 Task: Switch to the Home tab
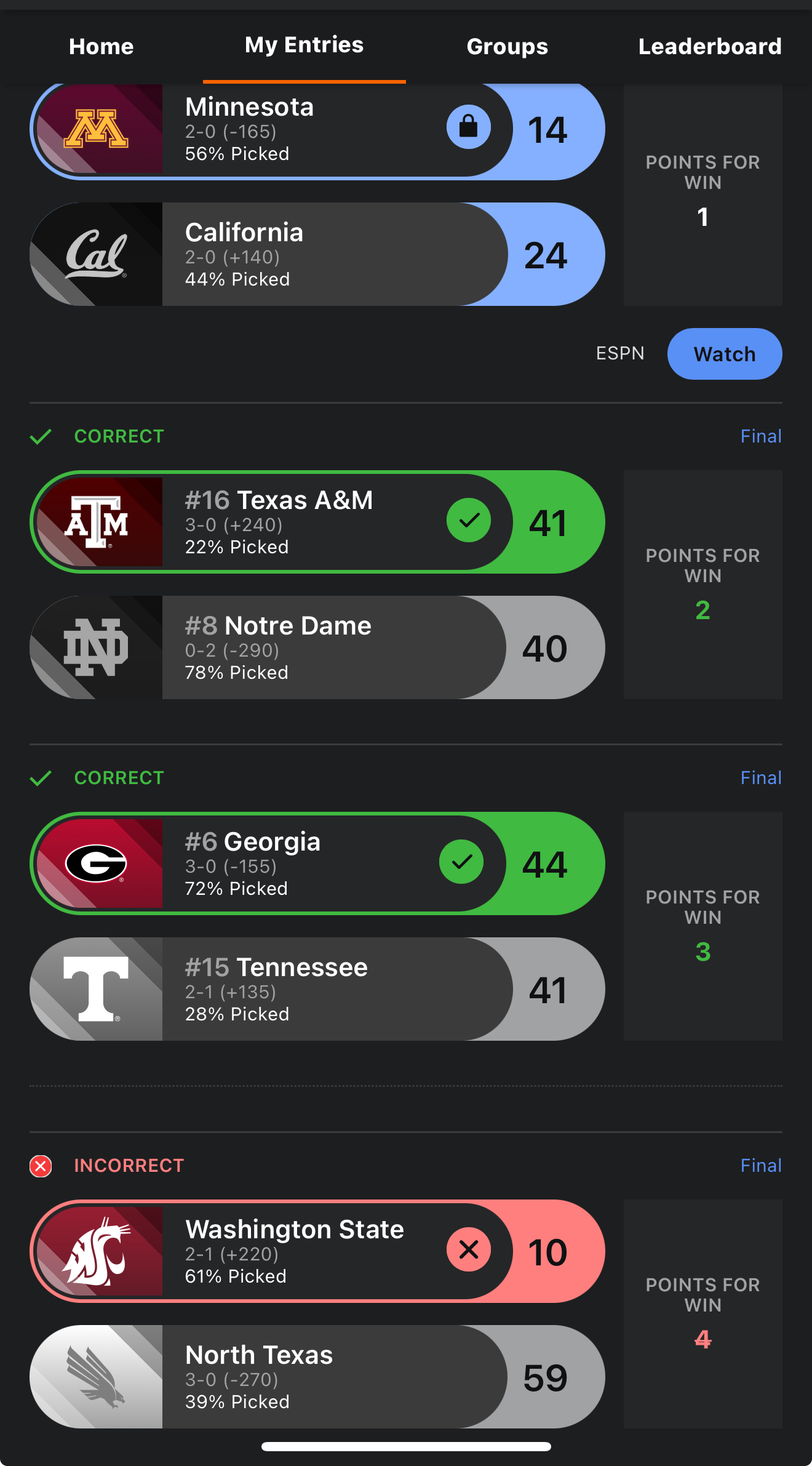(x=101, y=47)
